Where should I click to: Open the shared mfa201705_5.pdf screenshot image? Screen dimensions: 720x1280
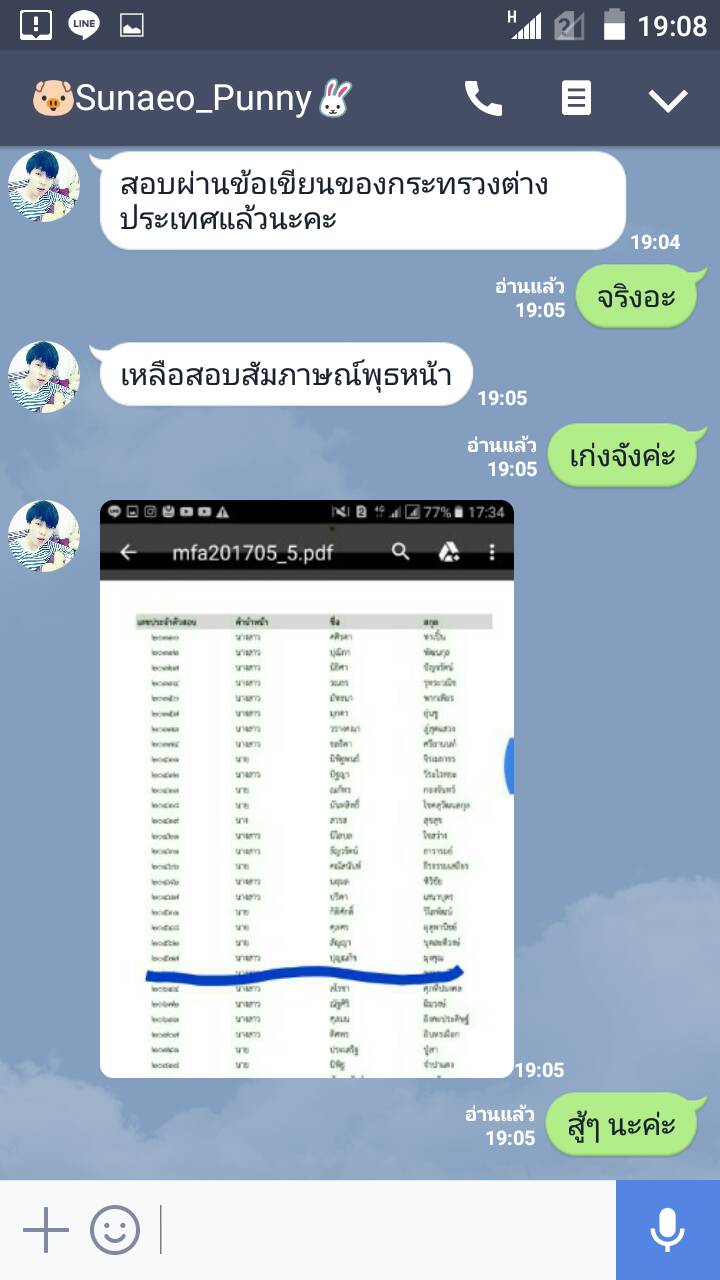point(306,788)
